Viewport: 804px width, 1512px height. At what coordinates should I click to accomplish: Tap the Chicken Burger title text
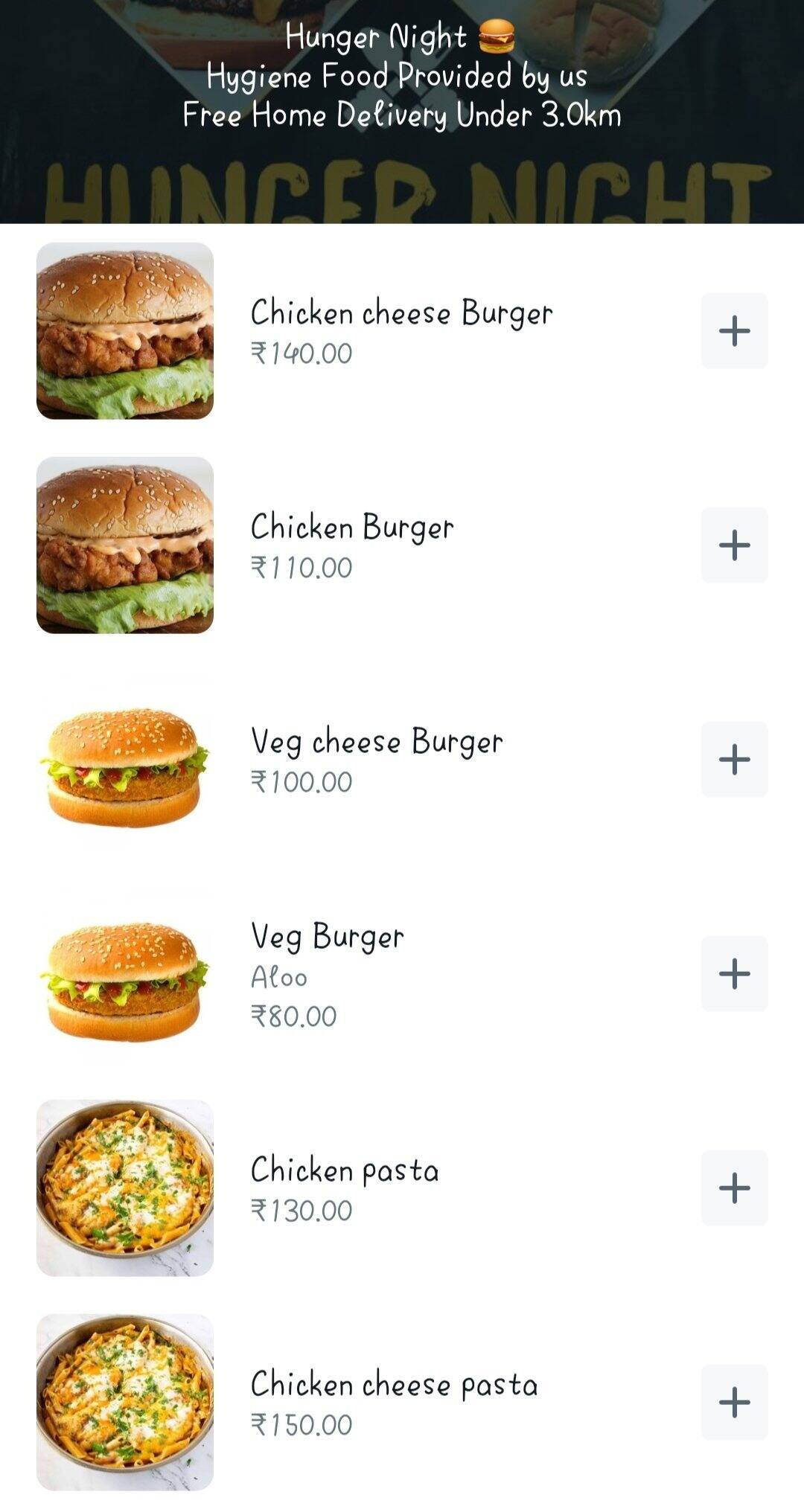click(351, 527)
